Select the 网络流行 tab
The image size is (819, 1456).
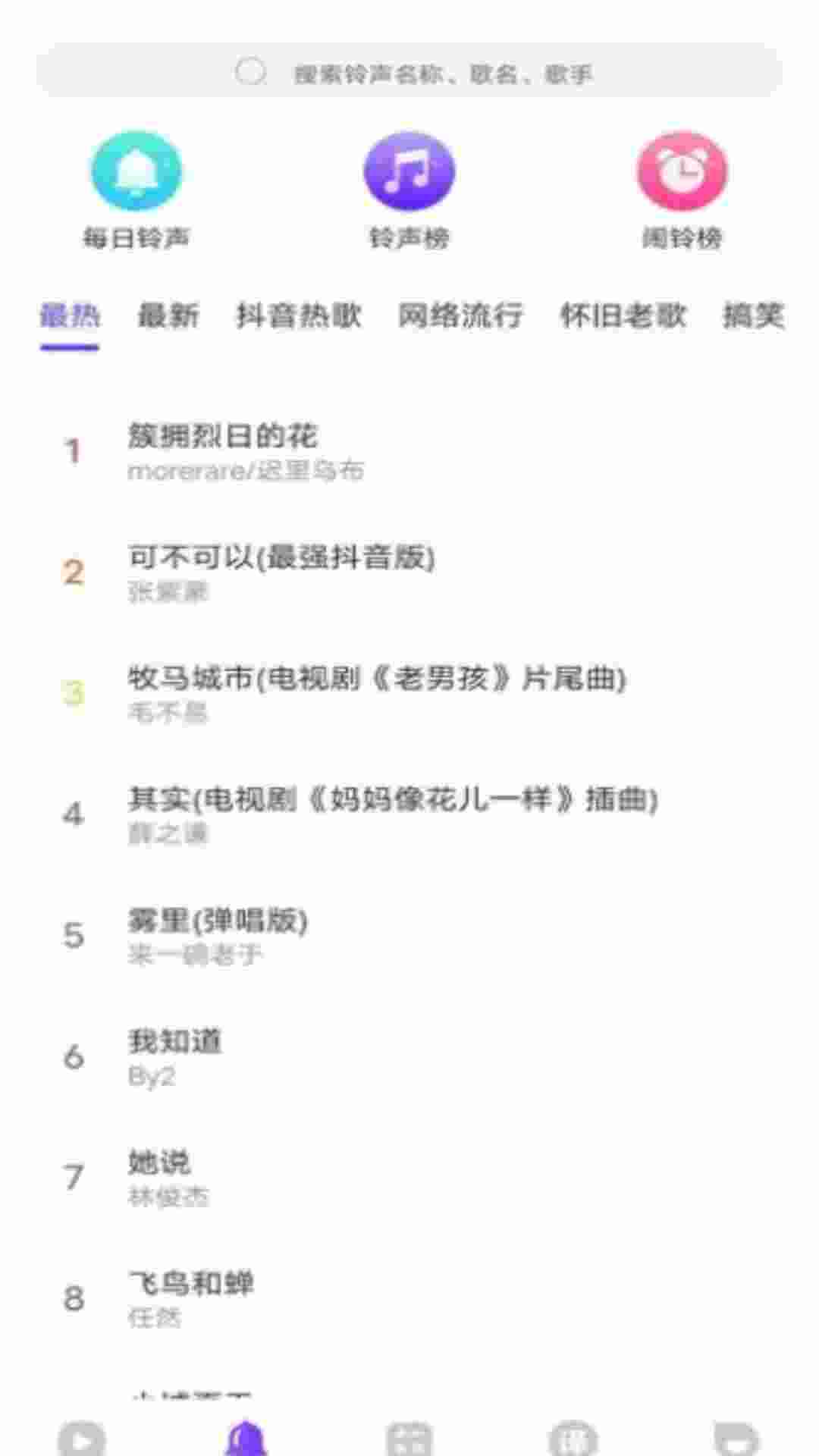[461, 315]
